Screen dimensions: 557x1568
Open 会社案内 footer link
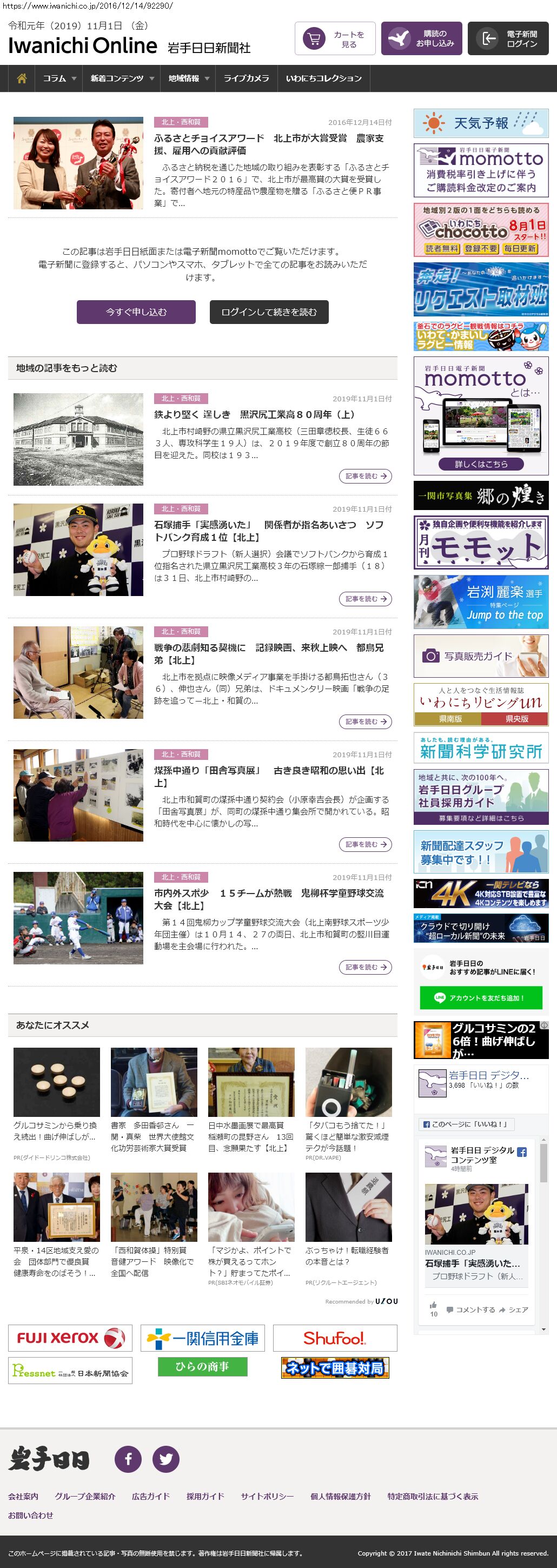[23, 1496]
